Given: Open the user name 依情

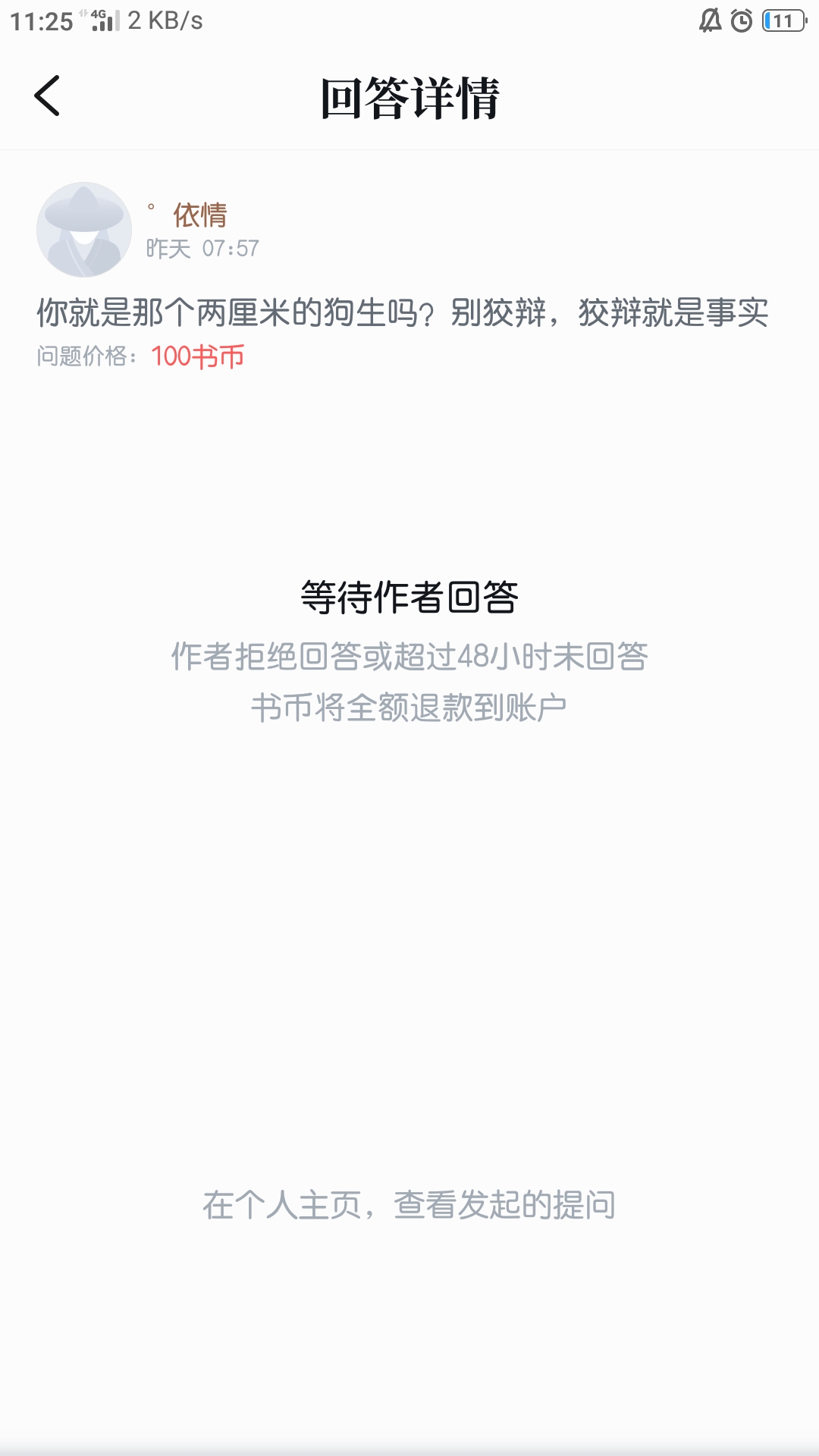Looking at the screenshot, I should point(199,215).
